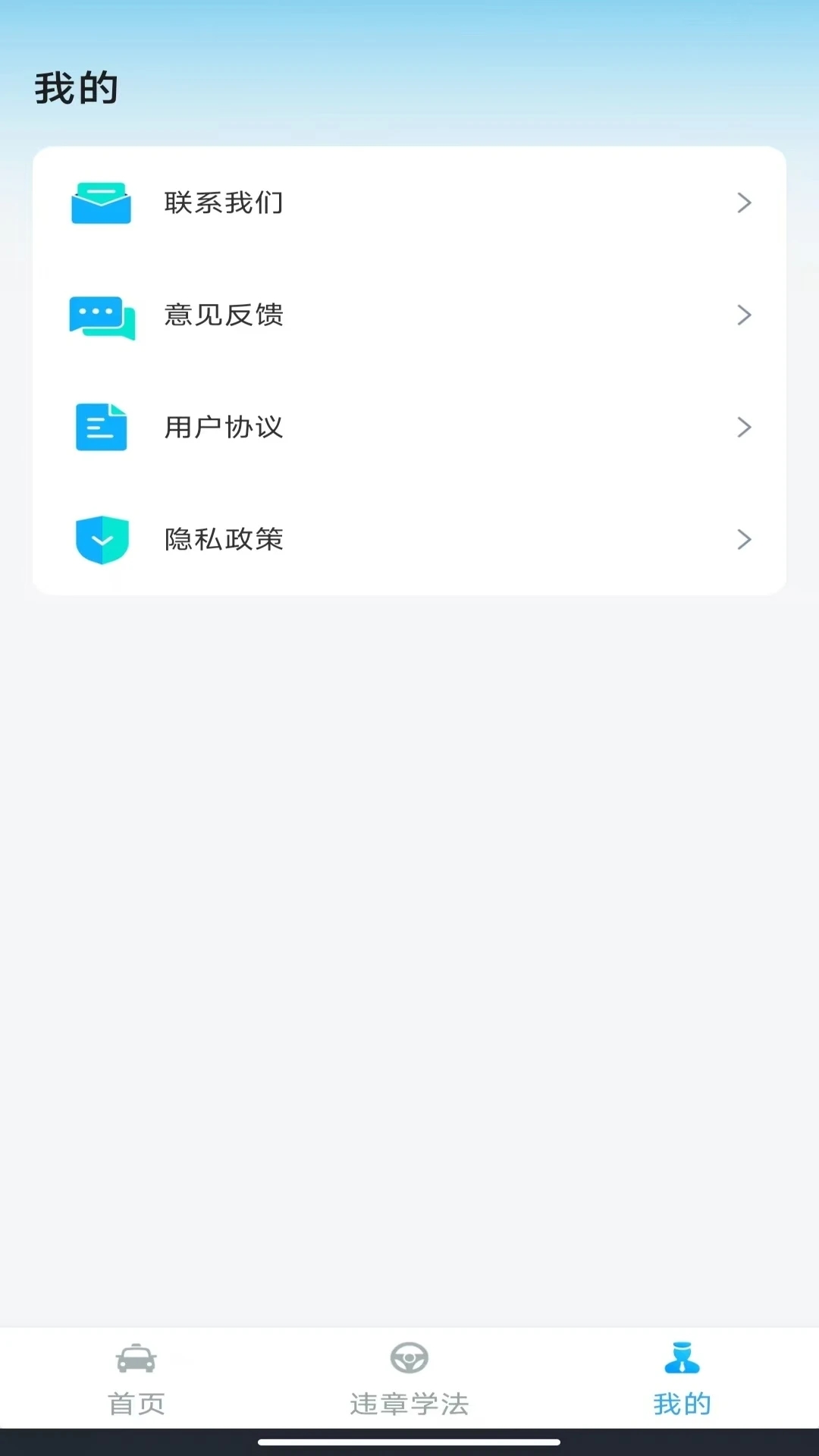
Task: Switch to the 违章学法 tab
Action: pos(409,1379)
